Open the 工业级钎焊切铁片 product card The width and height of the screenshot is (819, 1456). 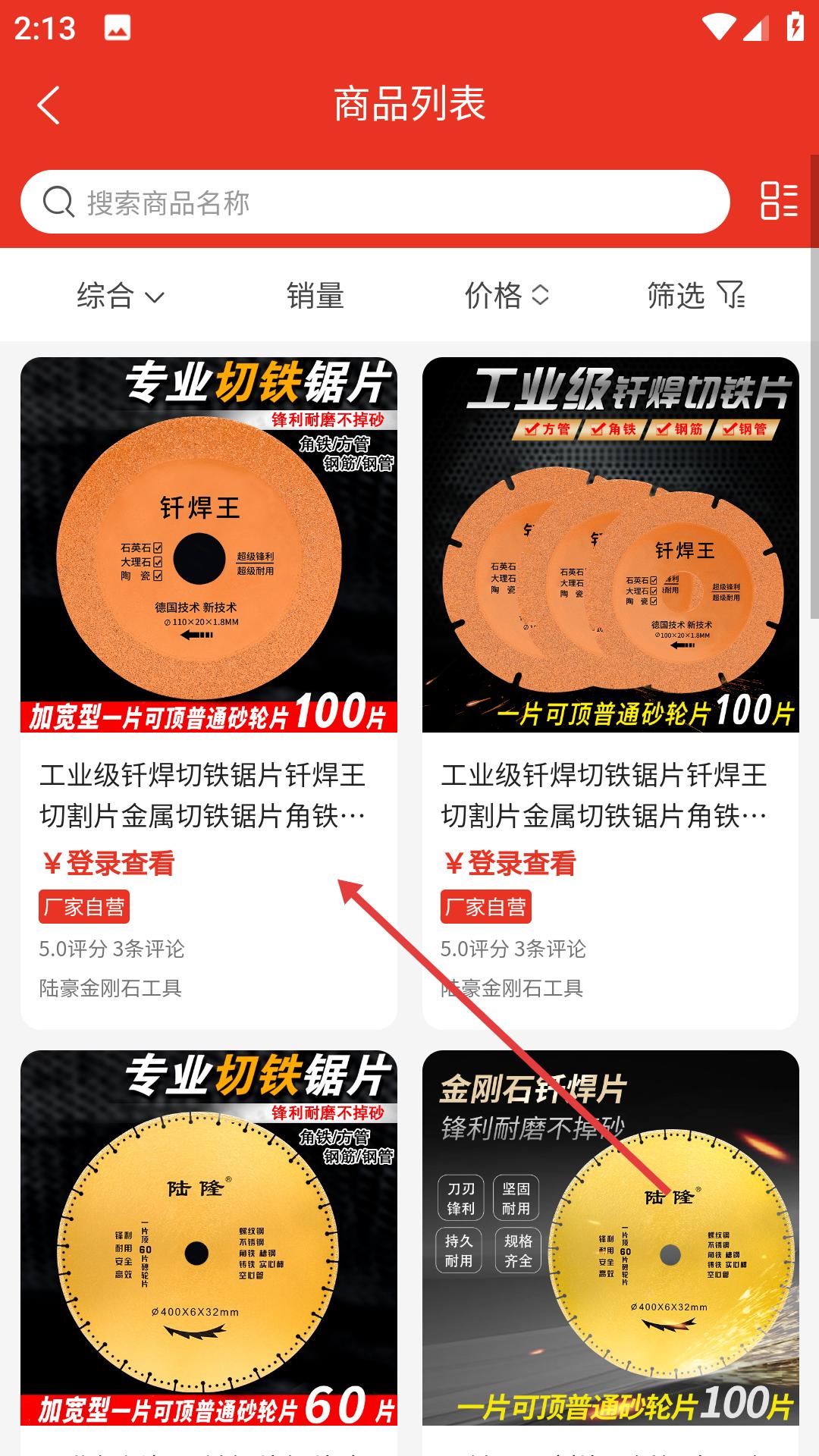pyautogui.click(x=610, y=544)
